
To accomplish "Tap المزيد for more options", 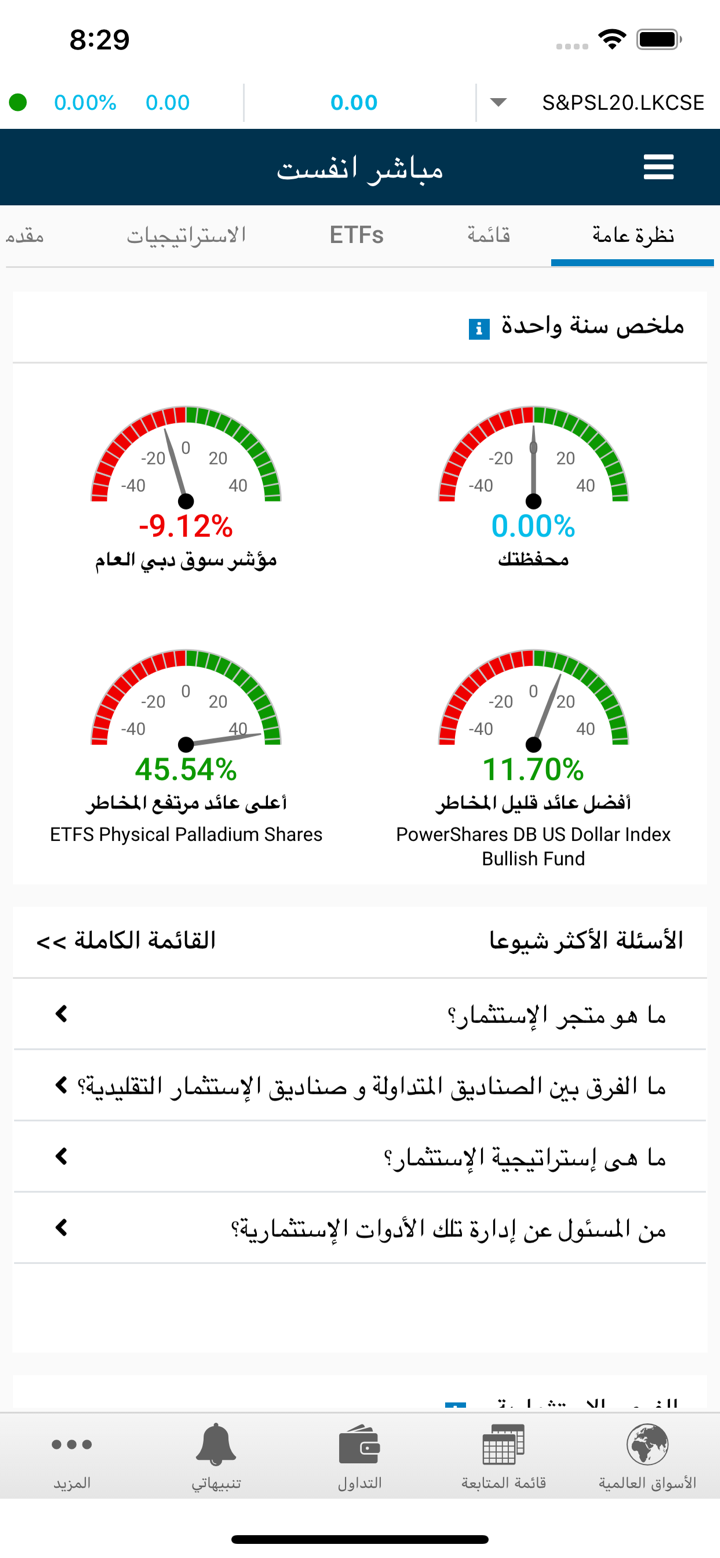I will click(72, 1457).
